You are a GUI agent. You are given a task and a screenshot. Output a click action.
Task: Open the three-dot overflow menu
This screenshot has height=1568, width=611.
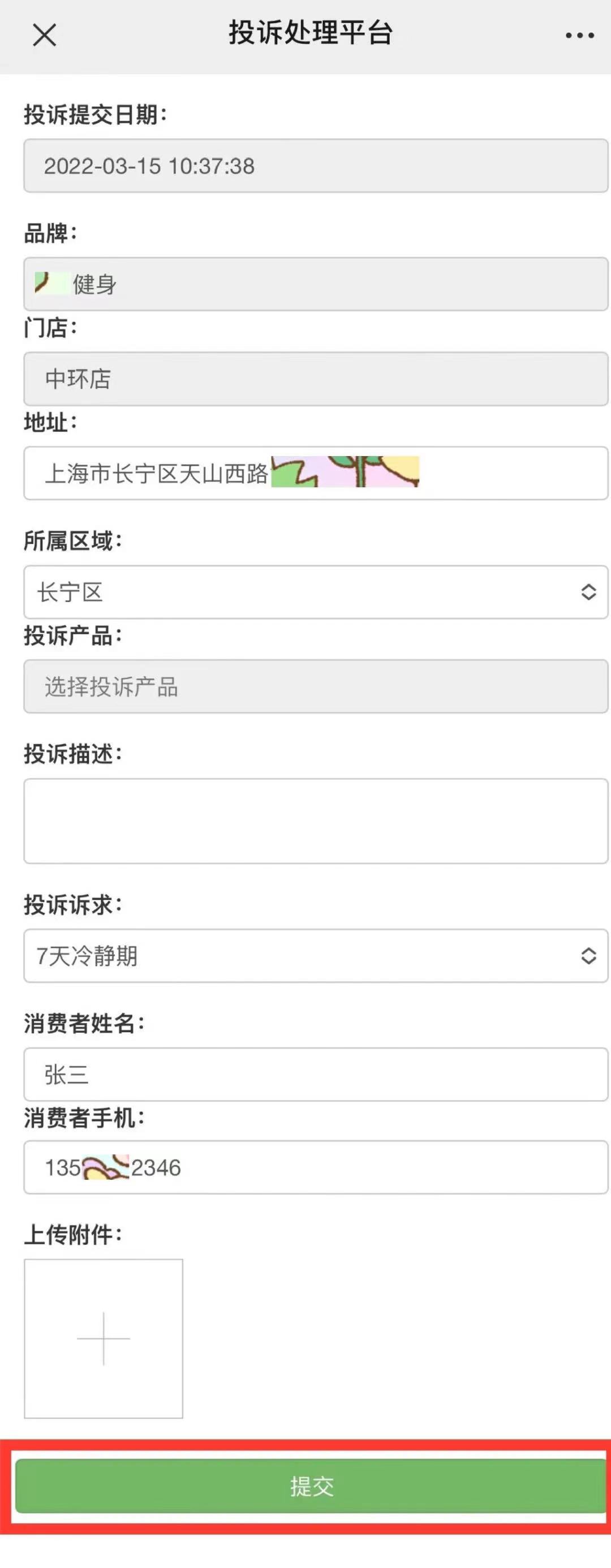pos(579,35)
